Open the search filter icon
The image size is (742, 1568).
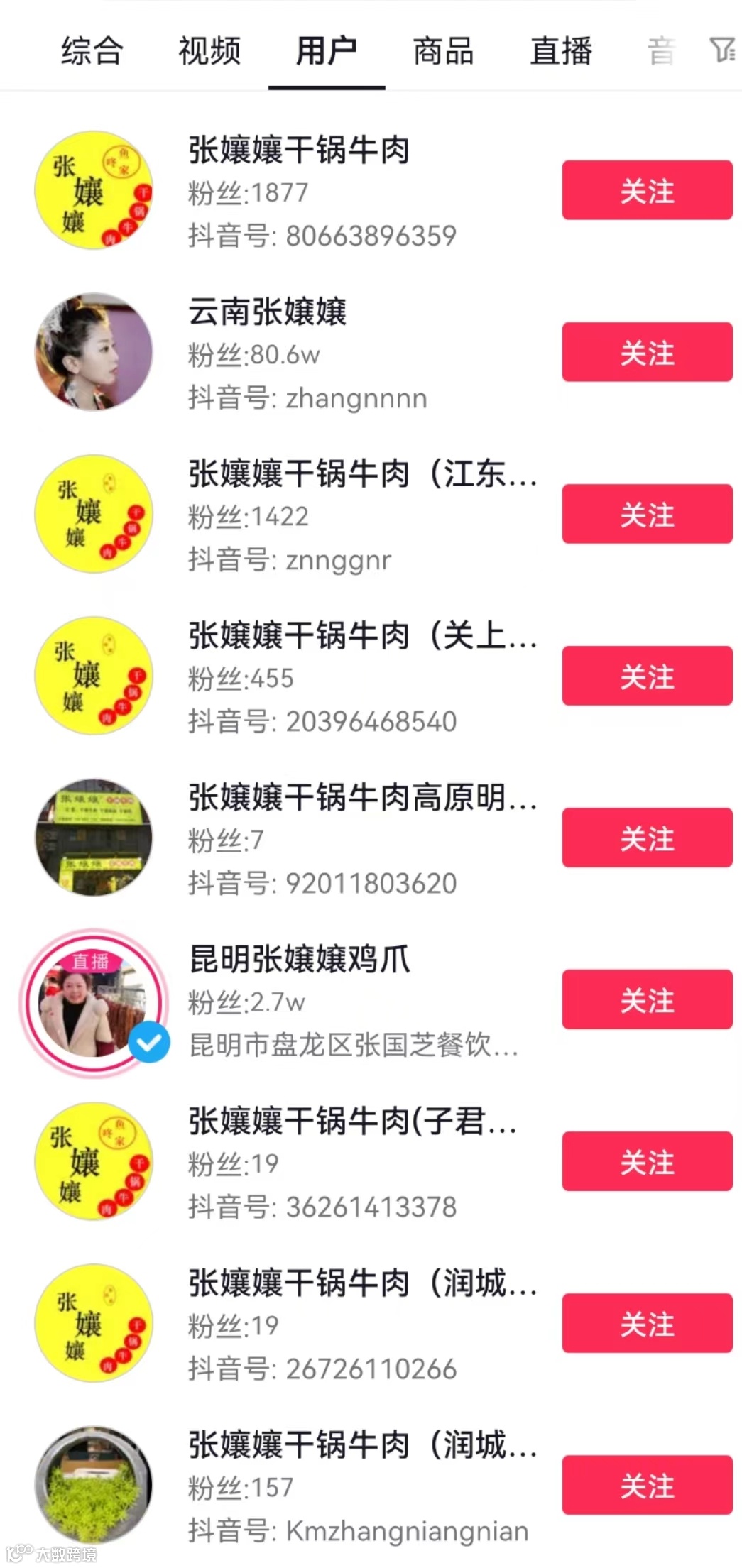tap(722, 50)
